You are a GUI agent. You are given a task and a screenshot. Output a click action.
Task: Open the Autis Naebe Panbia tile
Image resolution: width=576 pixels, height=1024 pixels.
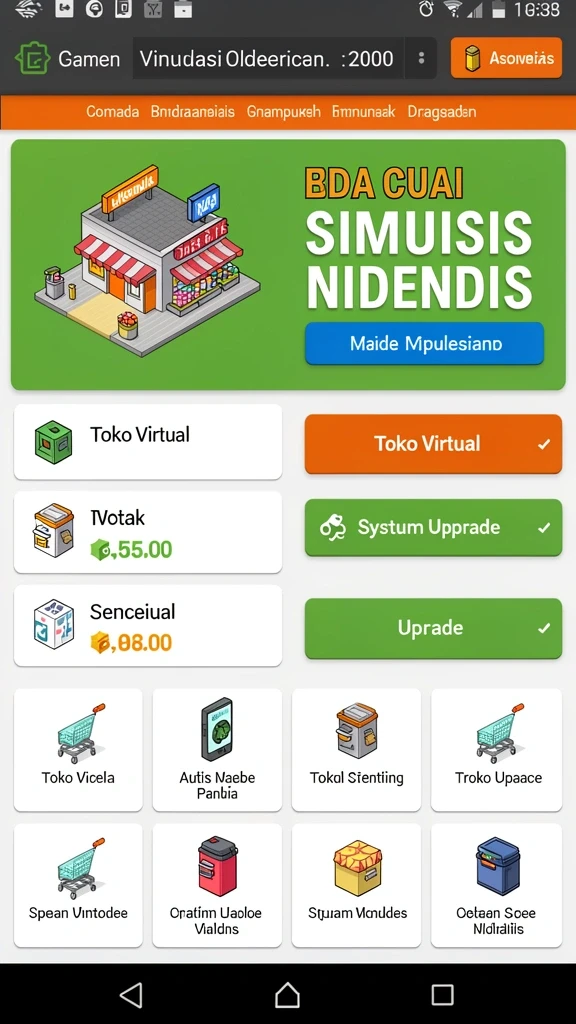(217, 750)
